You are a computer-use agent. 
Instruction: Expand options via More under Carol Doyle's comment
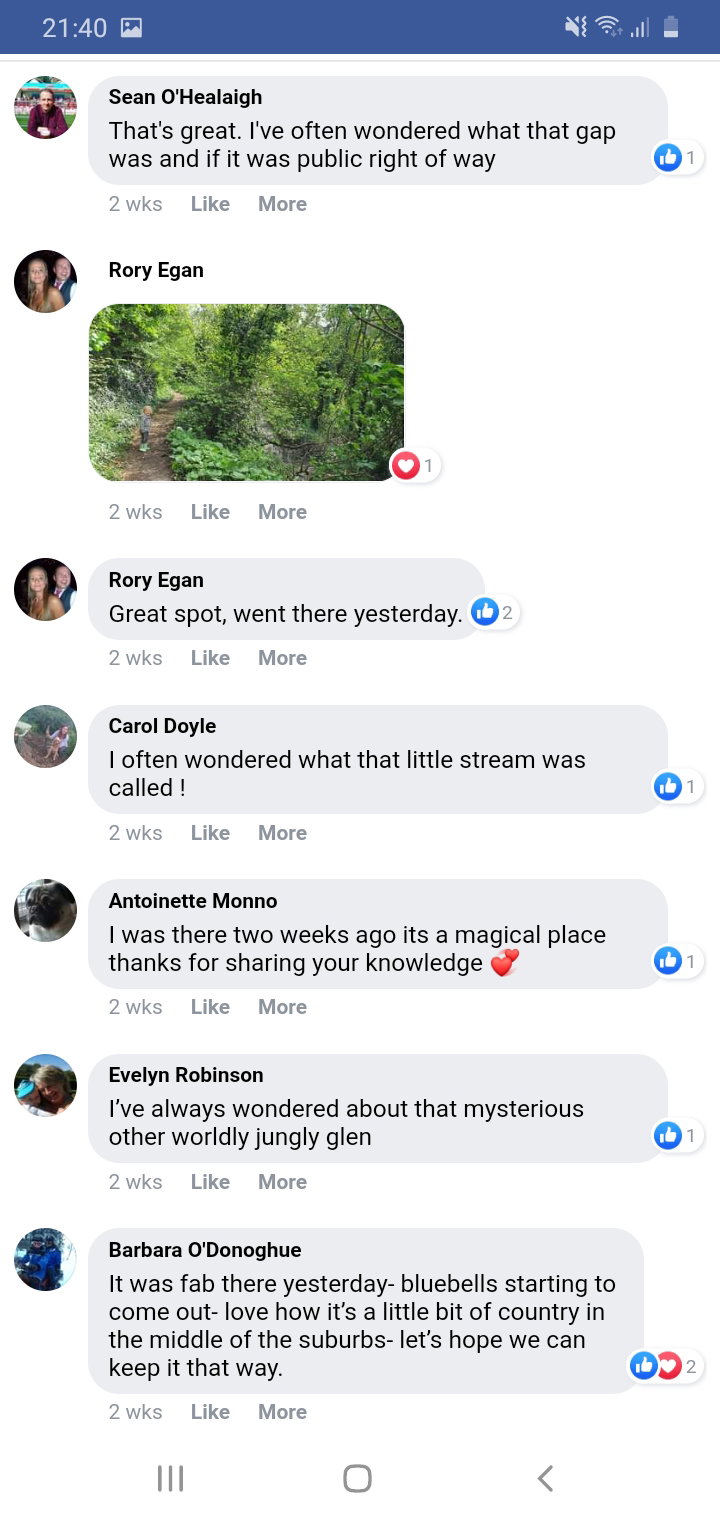(x=281, y=832)
